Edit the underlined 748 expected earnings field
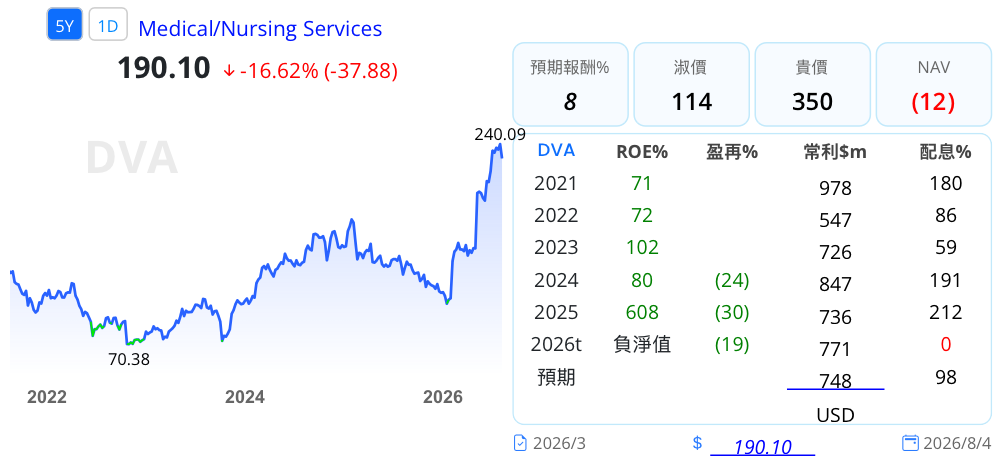 [x=835, y=381]
